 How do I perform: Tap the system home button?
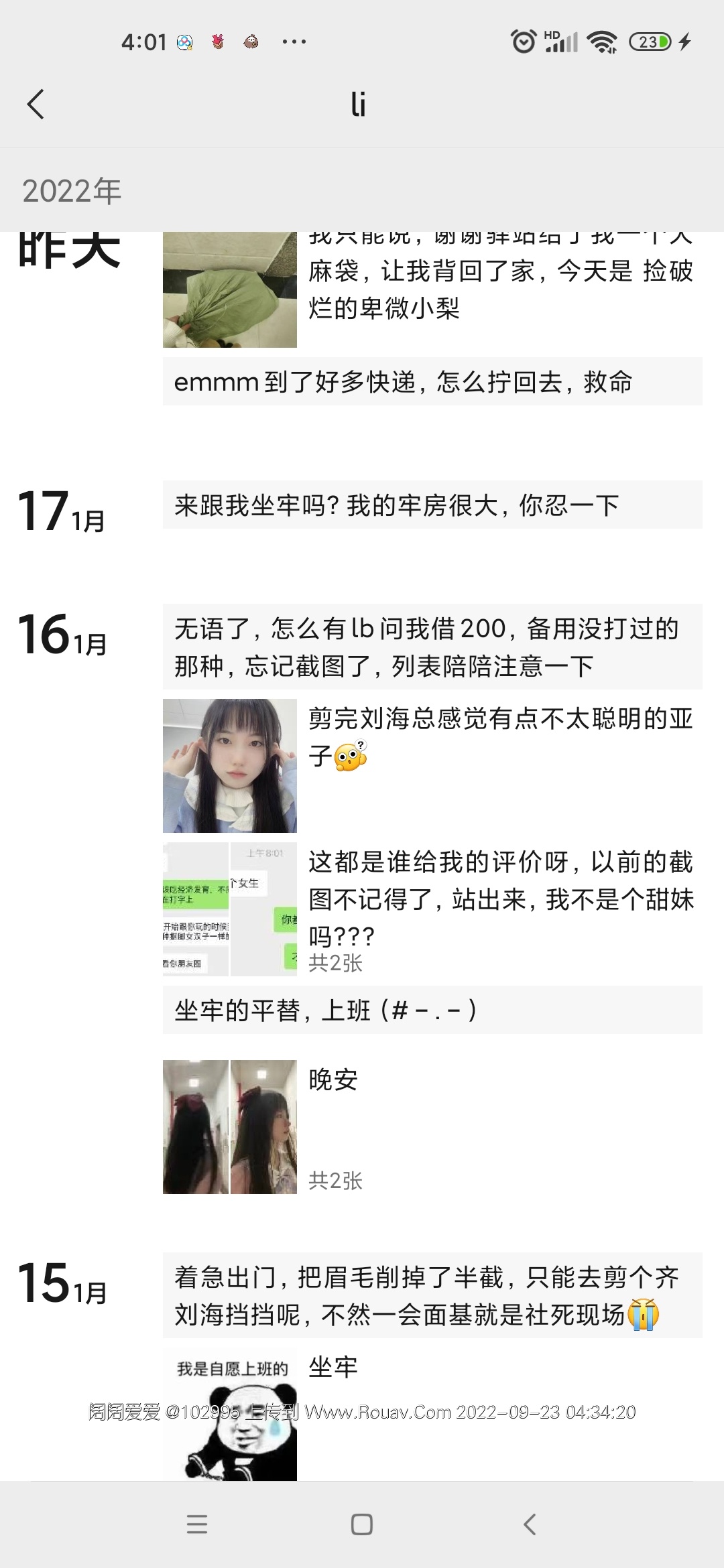(362, 1524)
